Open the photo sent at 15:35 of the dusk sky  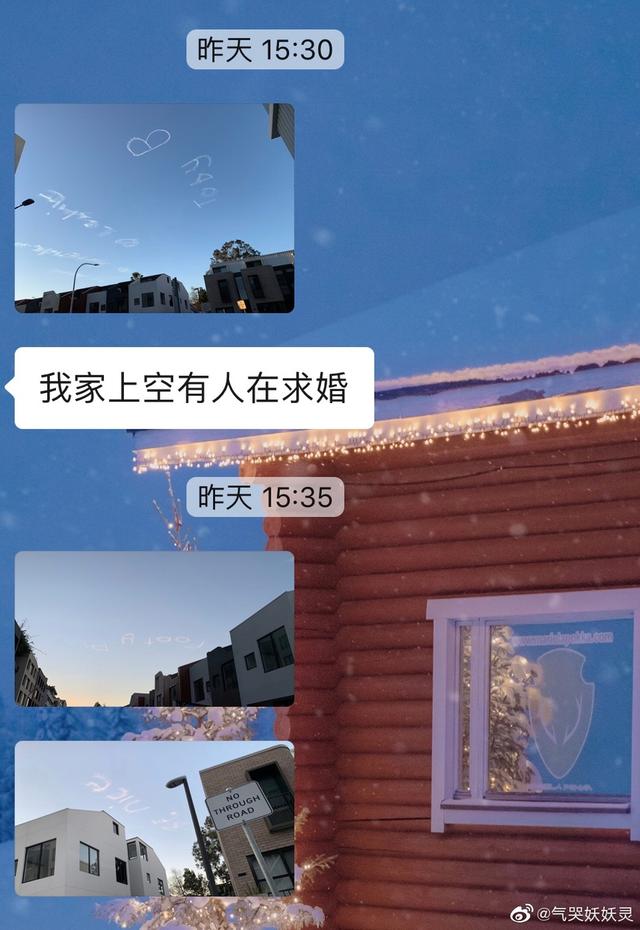point(154,629)
